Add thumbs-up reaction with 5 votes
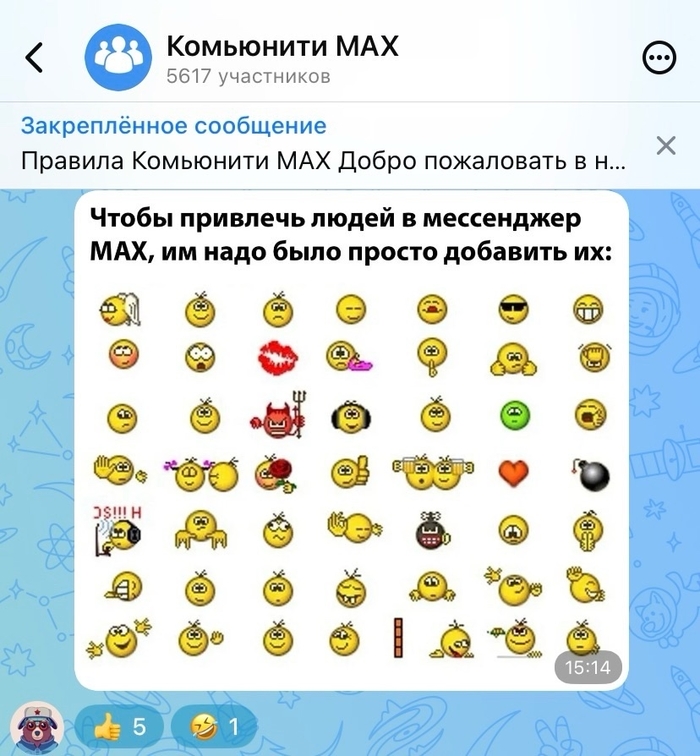The height and width of the screenshot is (756, 700). 122,727
